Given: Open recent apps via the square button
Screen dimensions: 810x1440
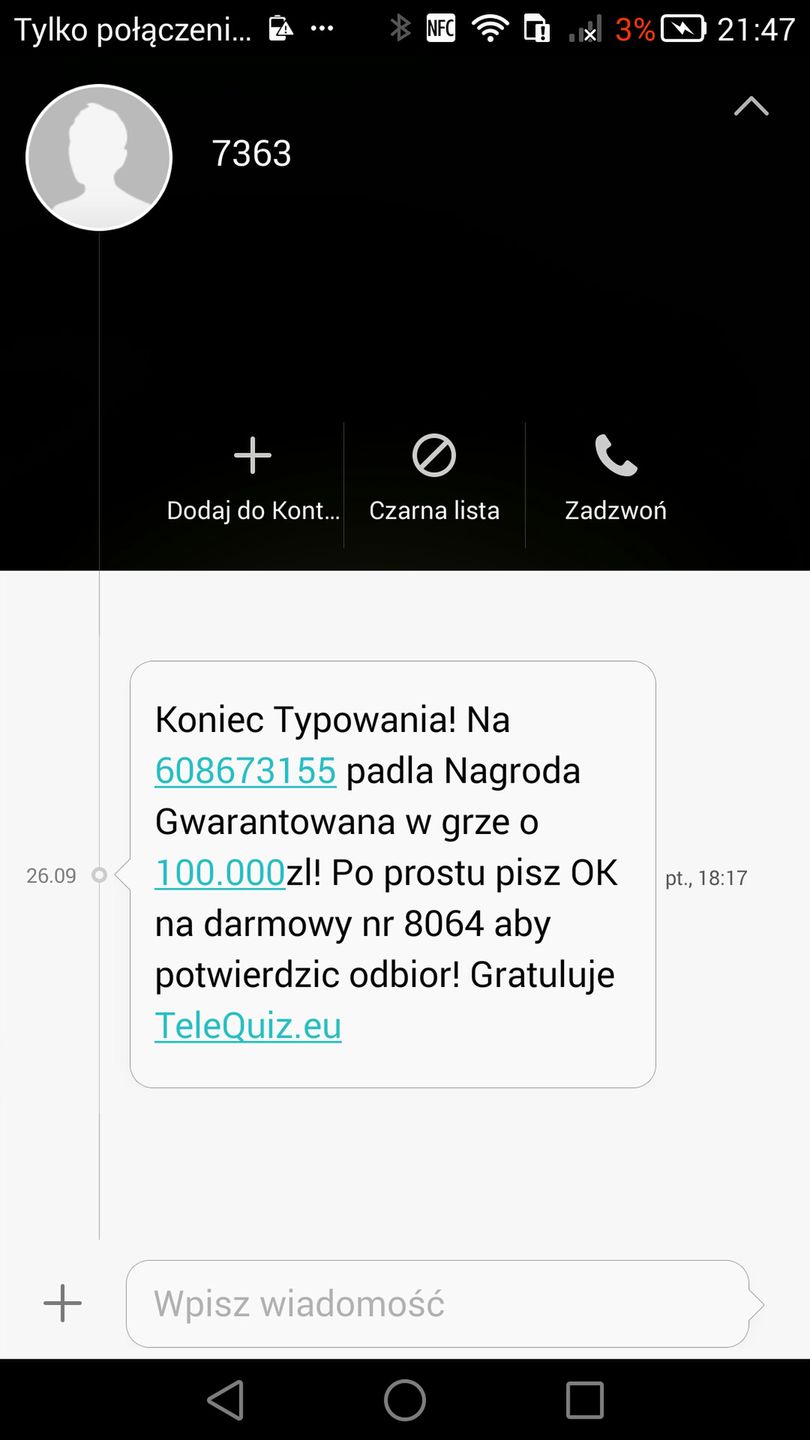Looking at the screenshot, I should [x=584, y=1400].
